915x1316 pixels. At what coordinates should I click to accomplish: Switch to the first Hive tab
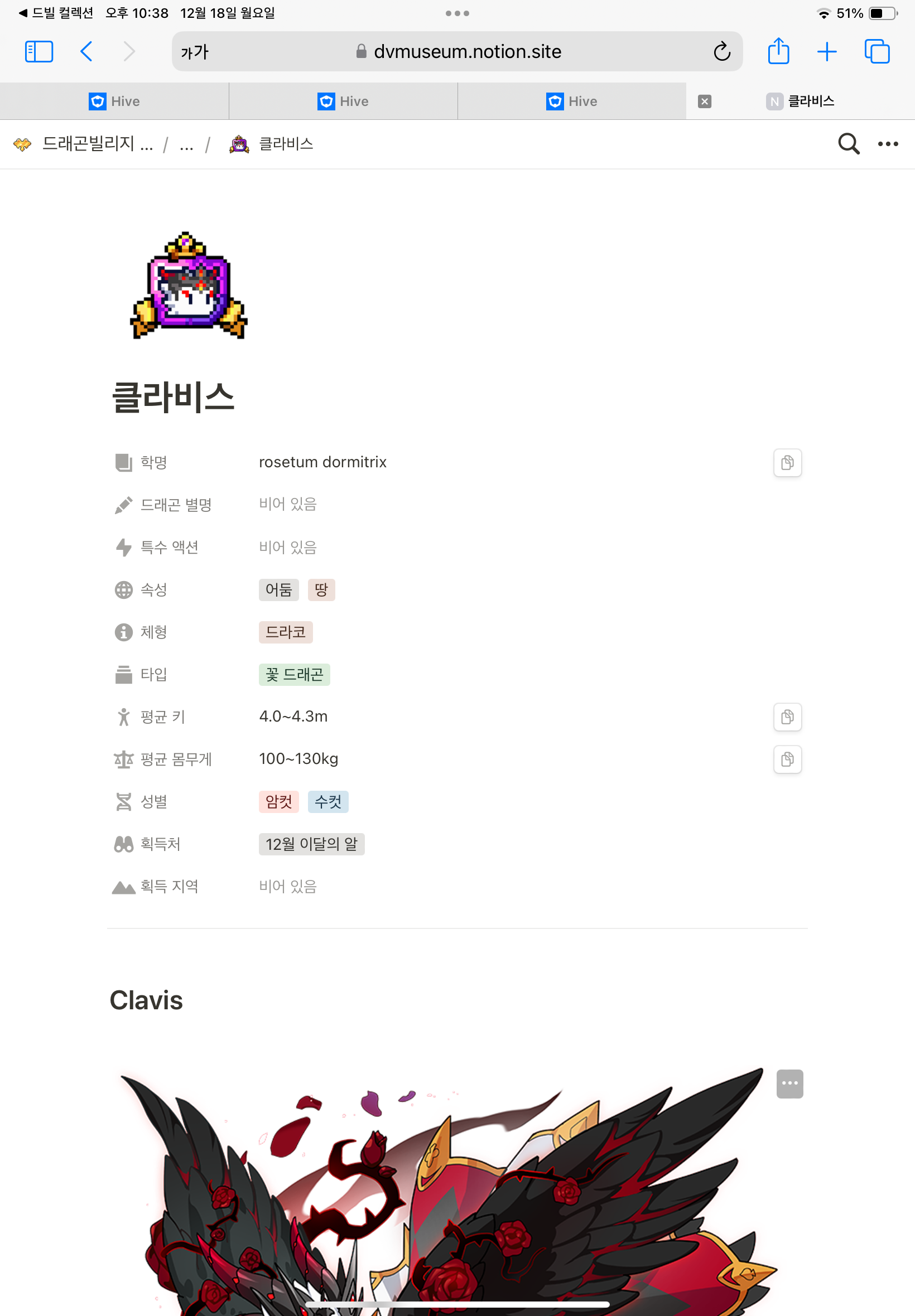(x=114, y=101)
